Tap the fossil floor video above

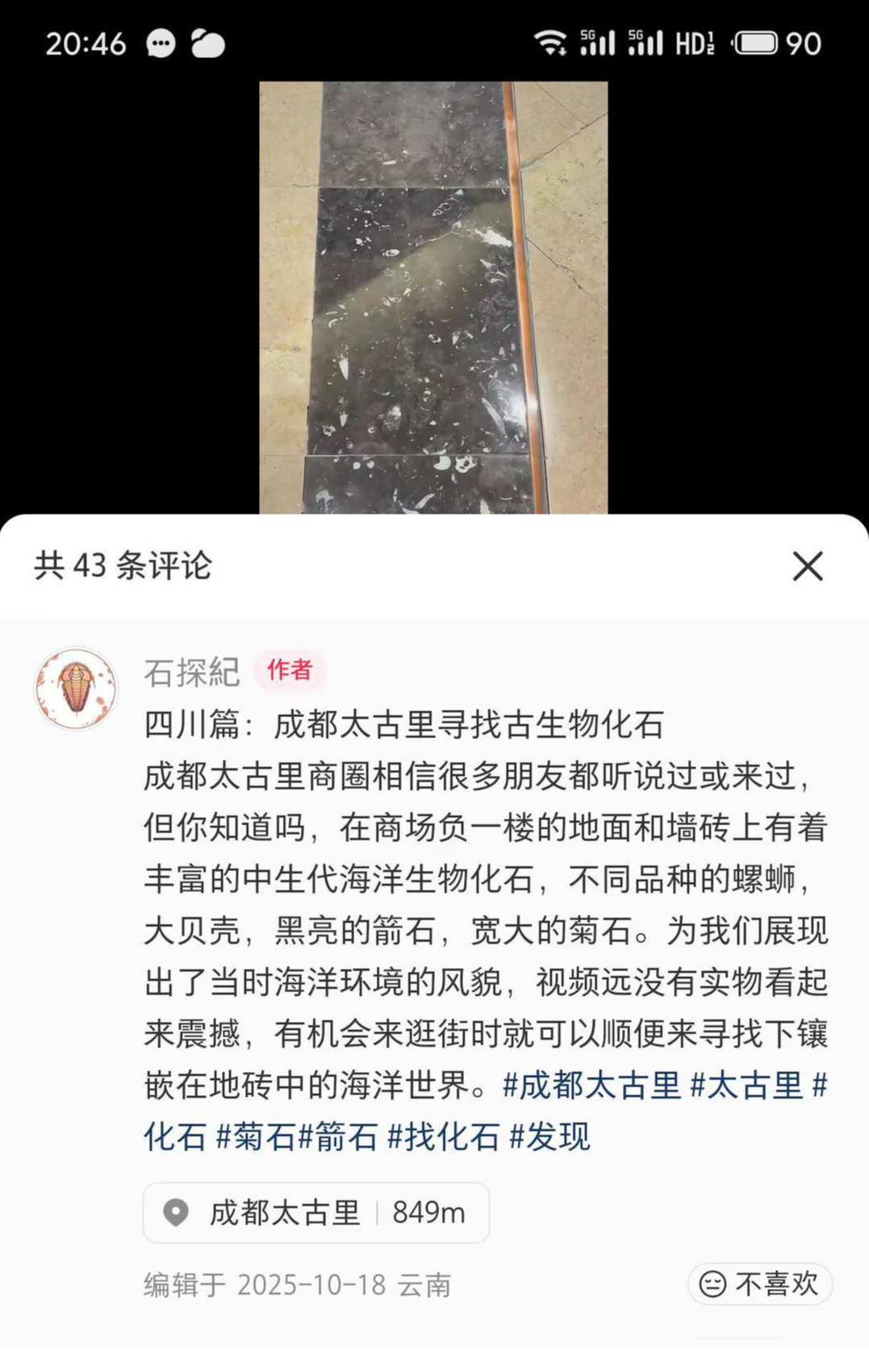point(433,297)
